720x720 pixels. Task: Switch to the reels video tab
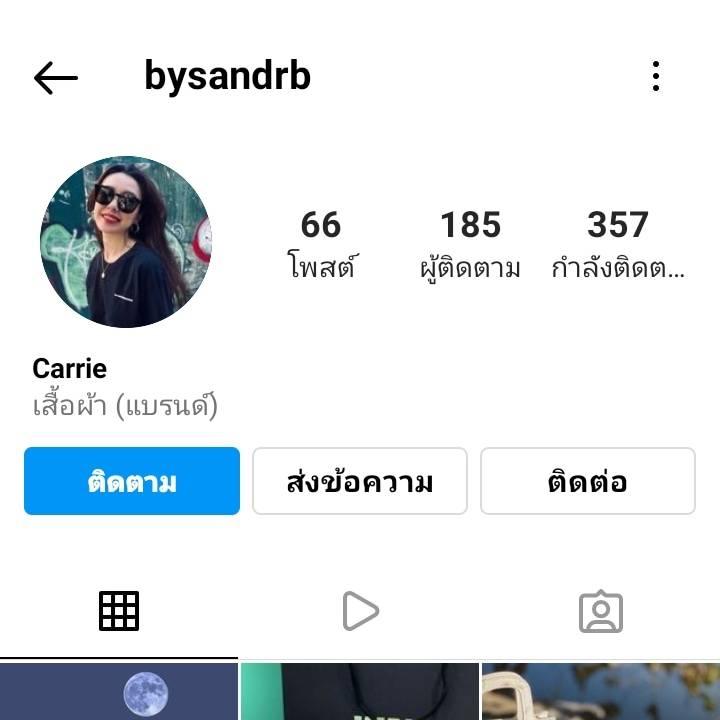coord(360,610)
